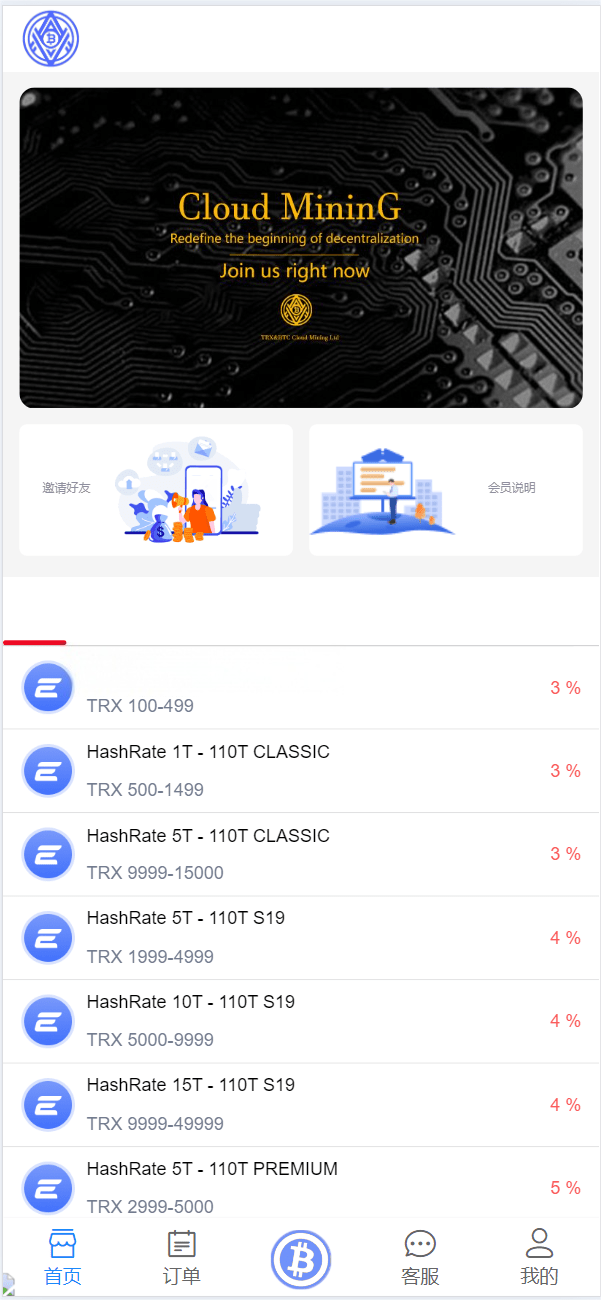View HashRate 15T S19 TRX 9999-49999 plan
Image resolution: width=601 pixels, height=1300 pixels.
pyautogui.click(x=300, y=1105)
